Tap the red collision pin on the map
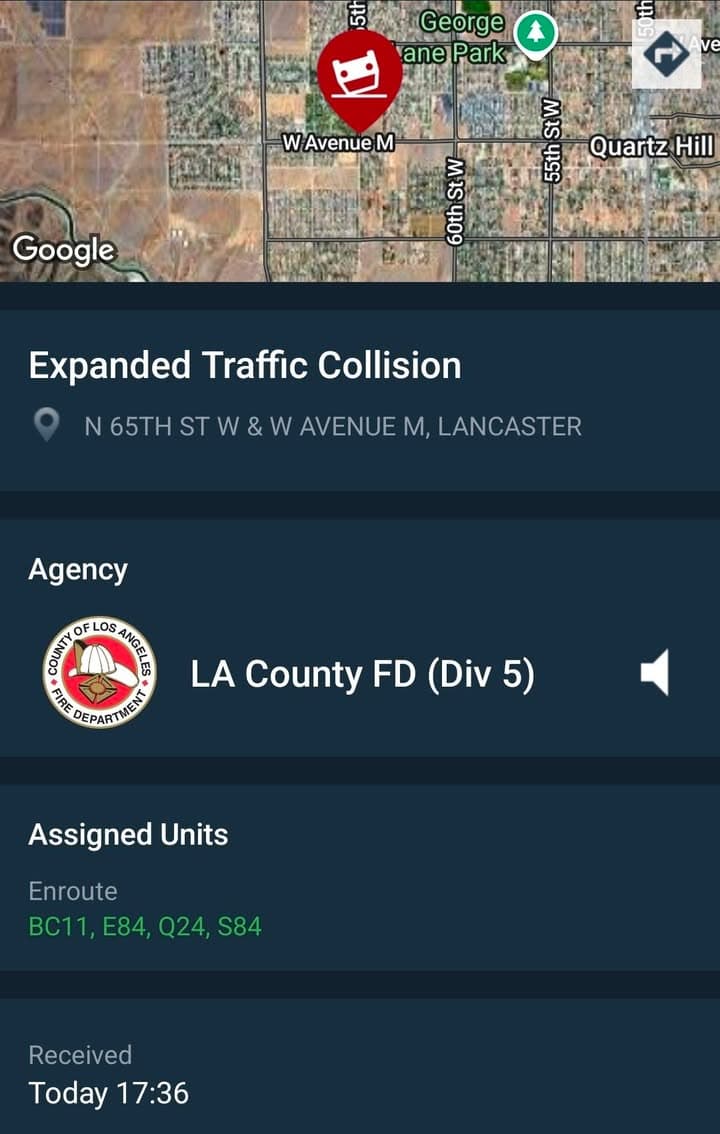Viewport: 720px width, 1134px height. click(362, 77)
